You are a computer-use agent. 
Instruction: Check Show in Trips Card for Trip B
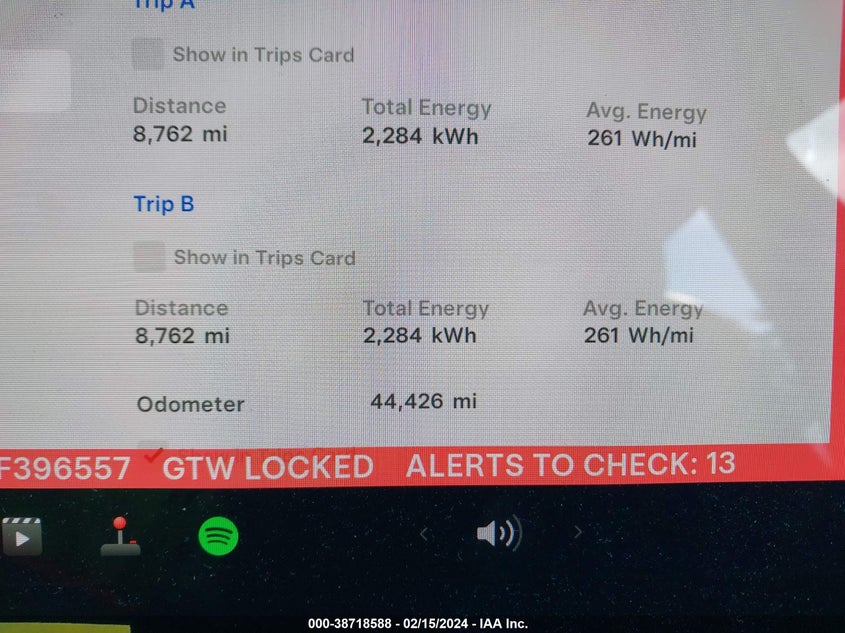coord(149,257)
